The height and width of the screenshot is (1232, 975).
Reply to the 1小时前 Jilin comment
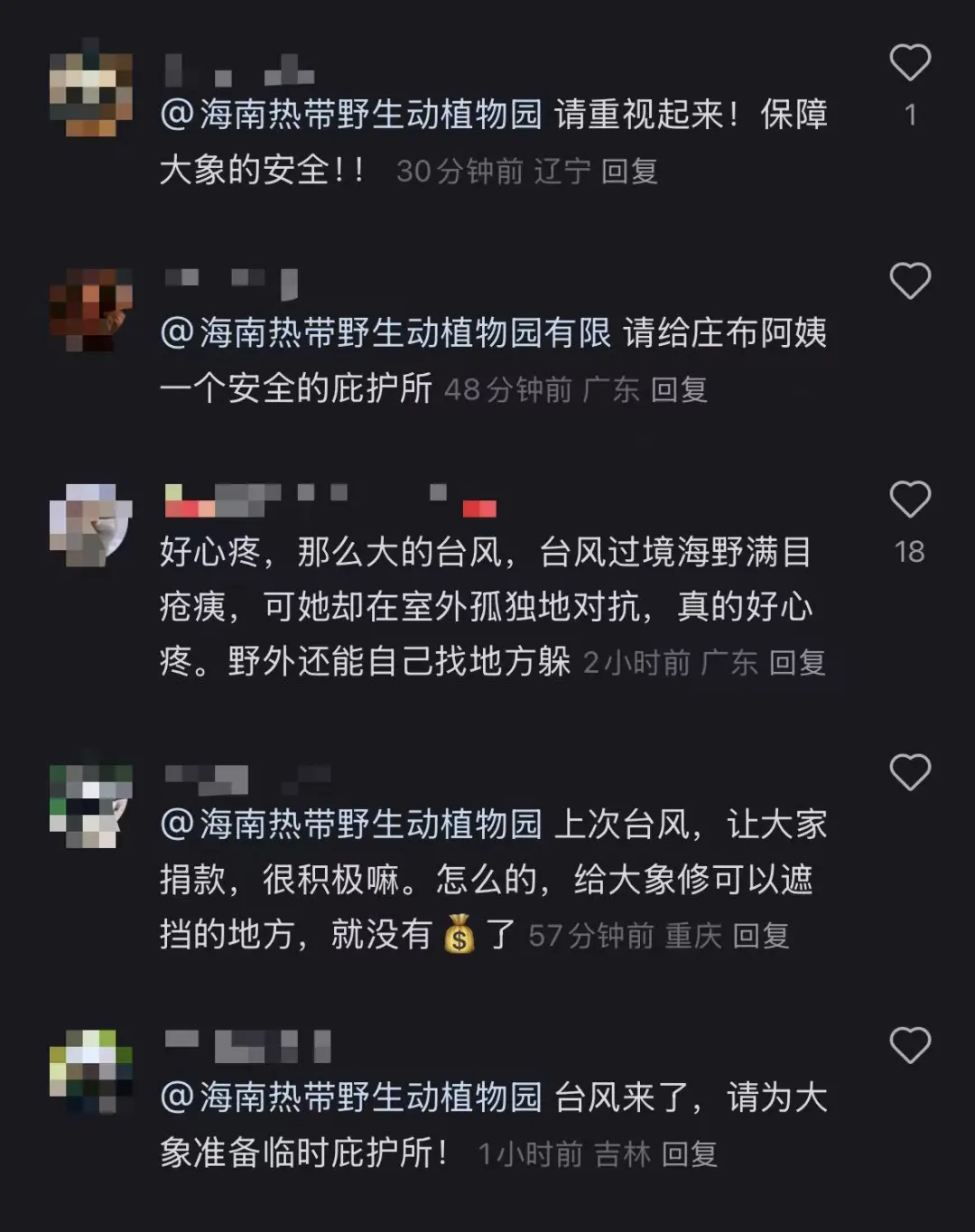point(690,1154)
